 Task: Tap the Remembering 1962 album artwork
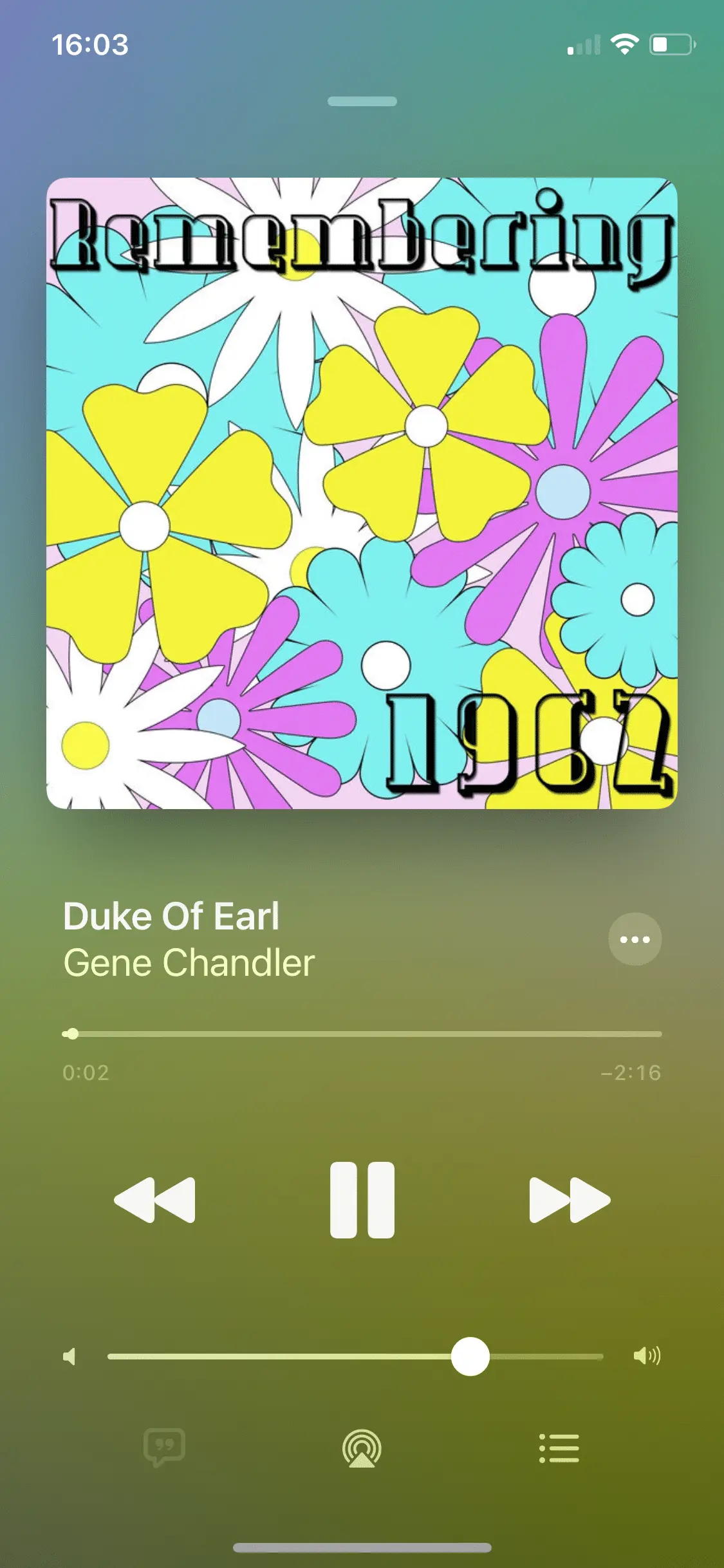tap(362, 493)
